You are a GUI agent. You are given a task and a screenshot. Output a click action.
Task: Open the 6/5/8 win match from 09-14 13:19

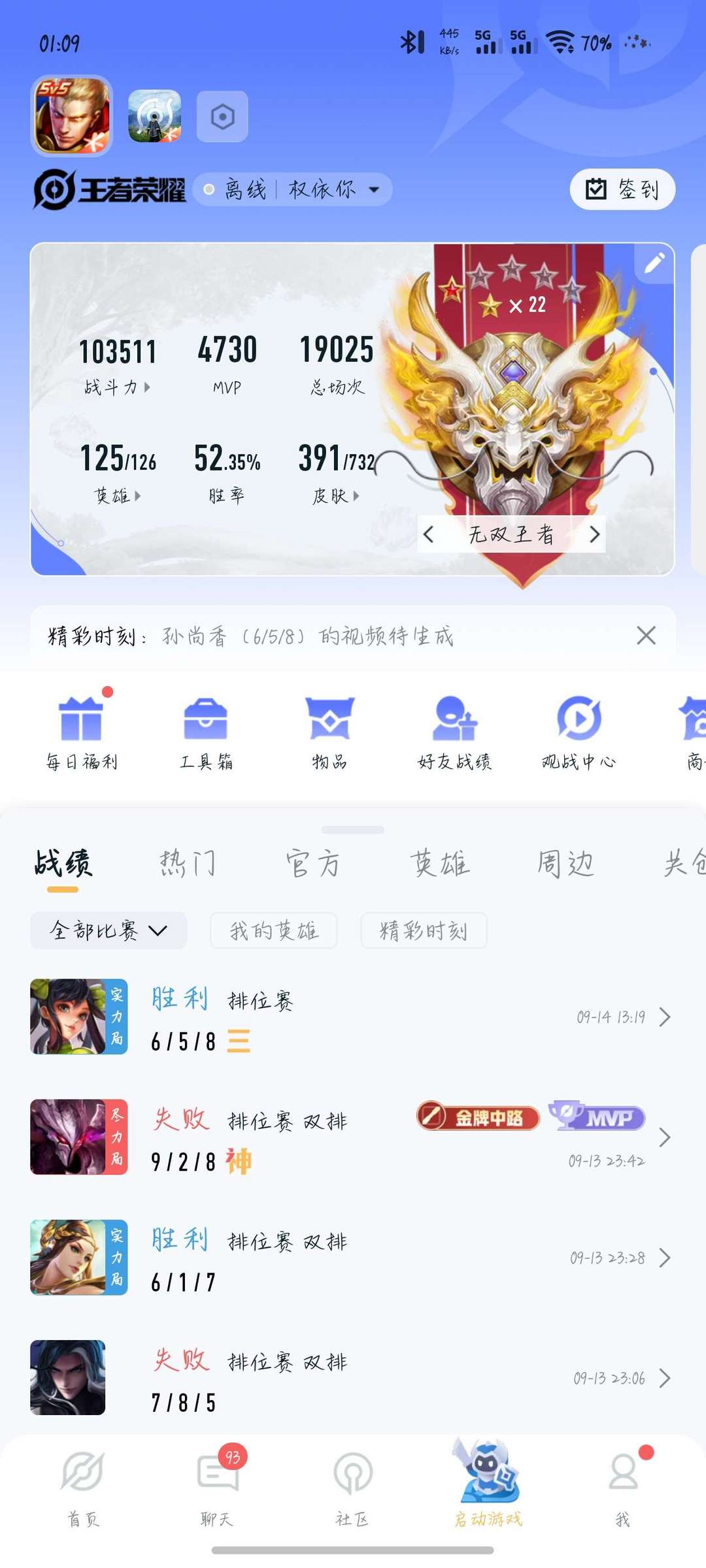coord(353,1017)
